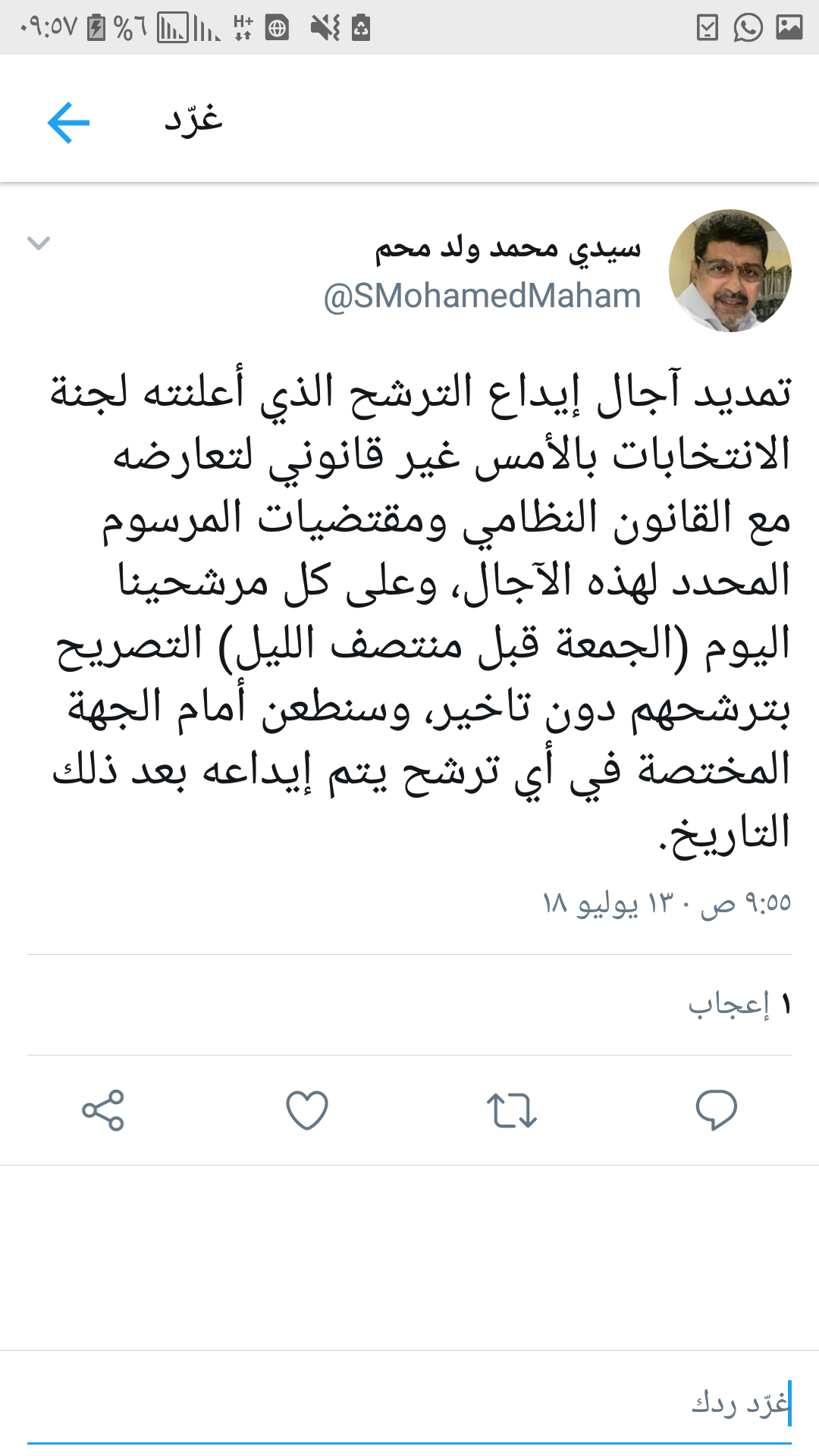Viewport: 819px width, 1456px height.
Task: Open سيدي محمد ولد محم's profile picture
Action: pyautogui.click(x=730, y=271)
